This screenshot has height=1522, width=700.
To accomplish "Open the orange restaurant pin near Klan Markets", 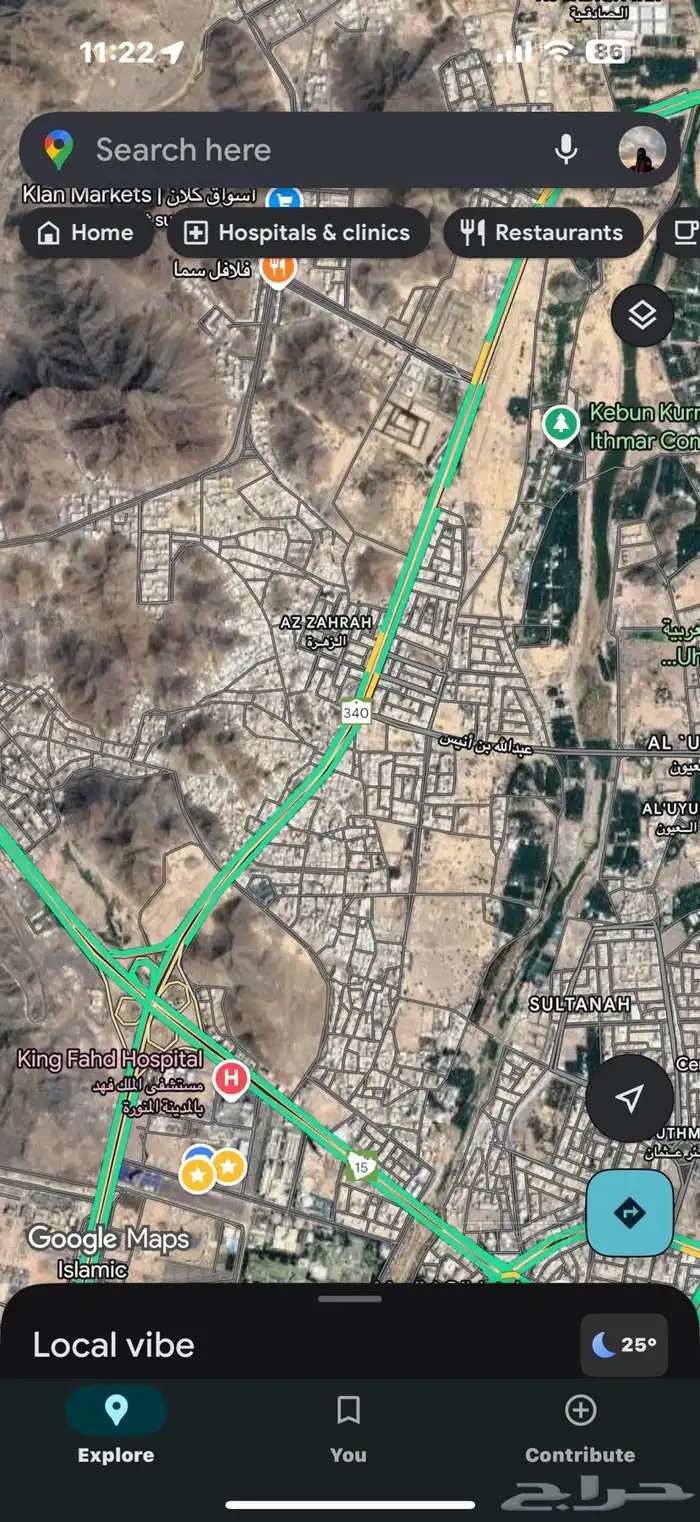I will pos(277,270).
